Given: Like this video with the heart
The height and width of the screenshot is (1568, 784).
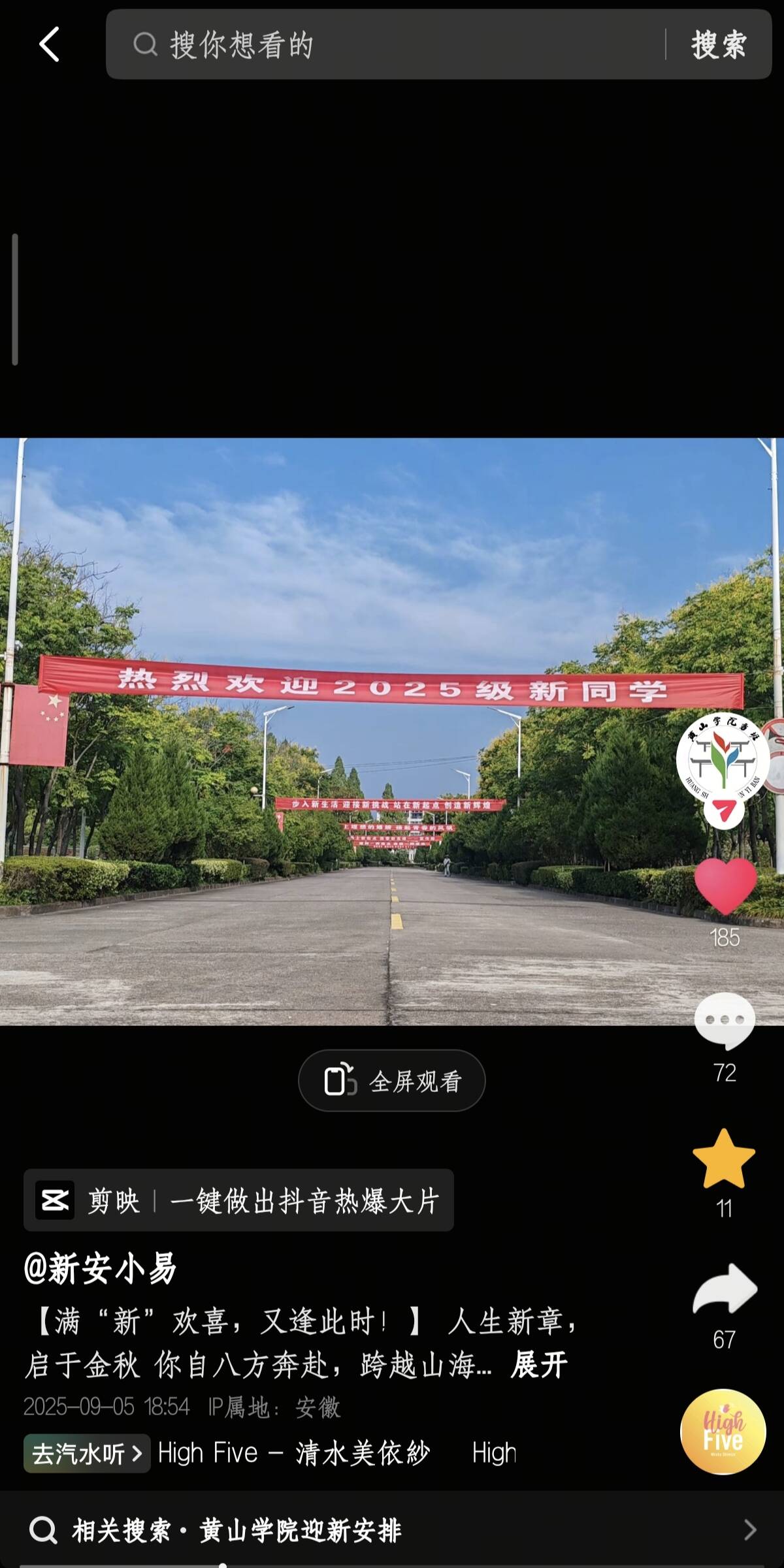Looking at the screenshot, I should [725, 886].
